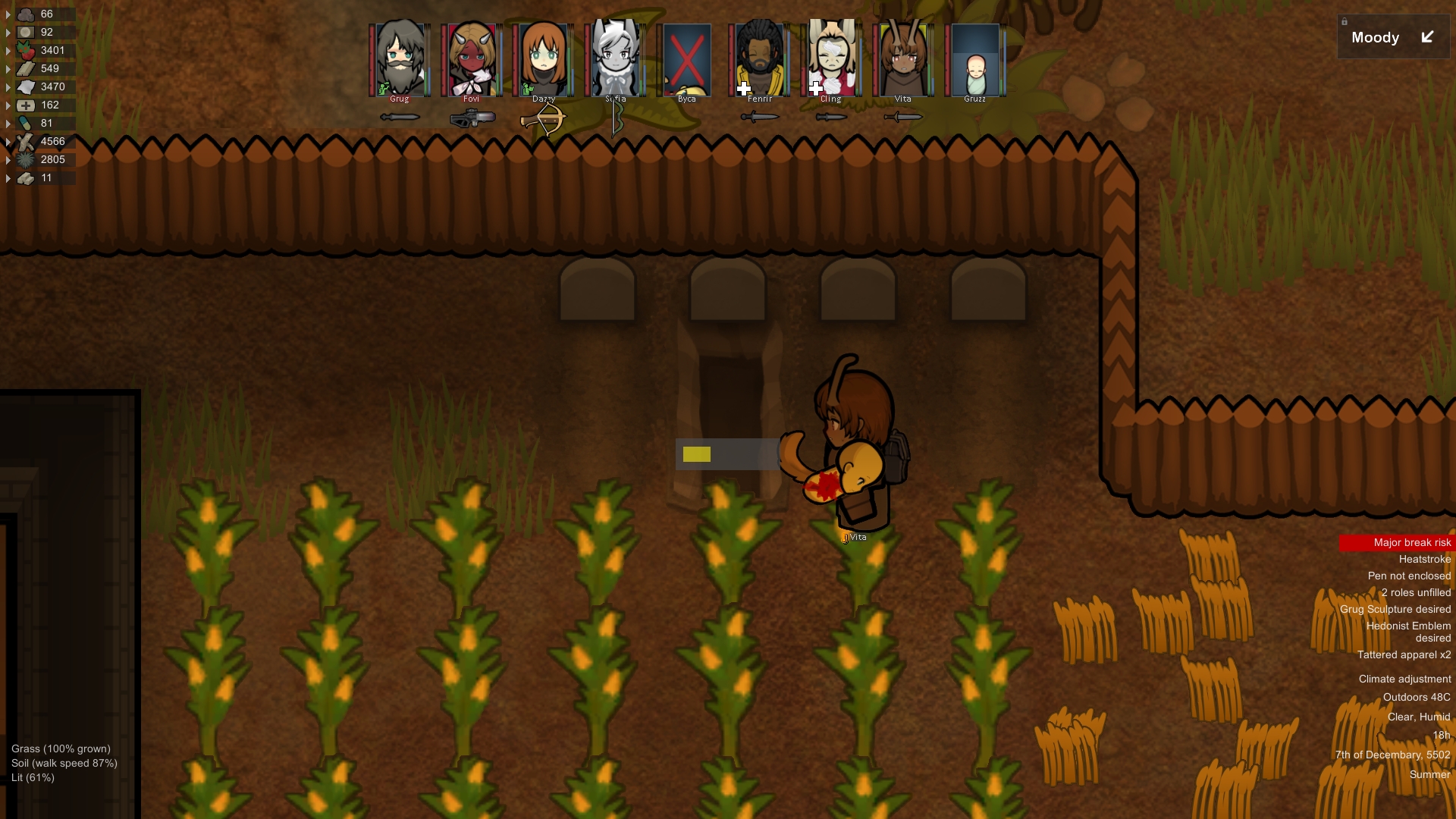Select colonist Cling's portrait

(x=831, y=59)
